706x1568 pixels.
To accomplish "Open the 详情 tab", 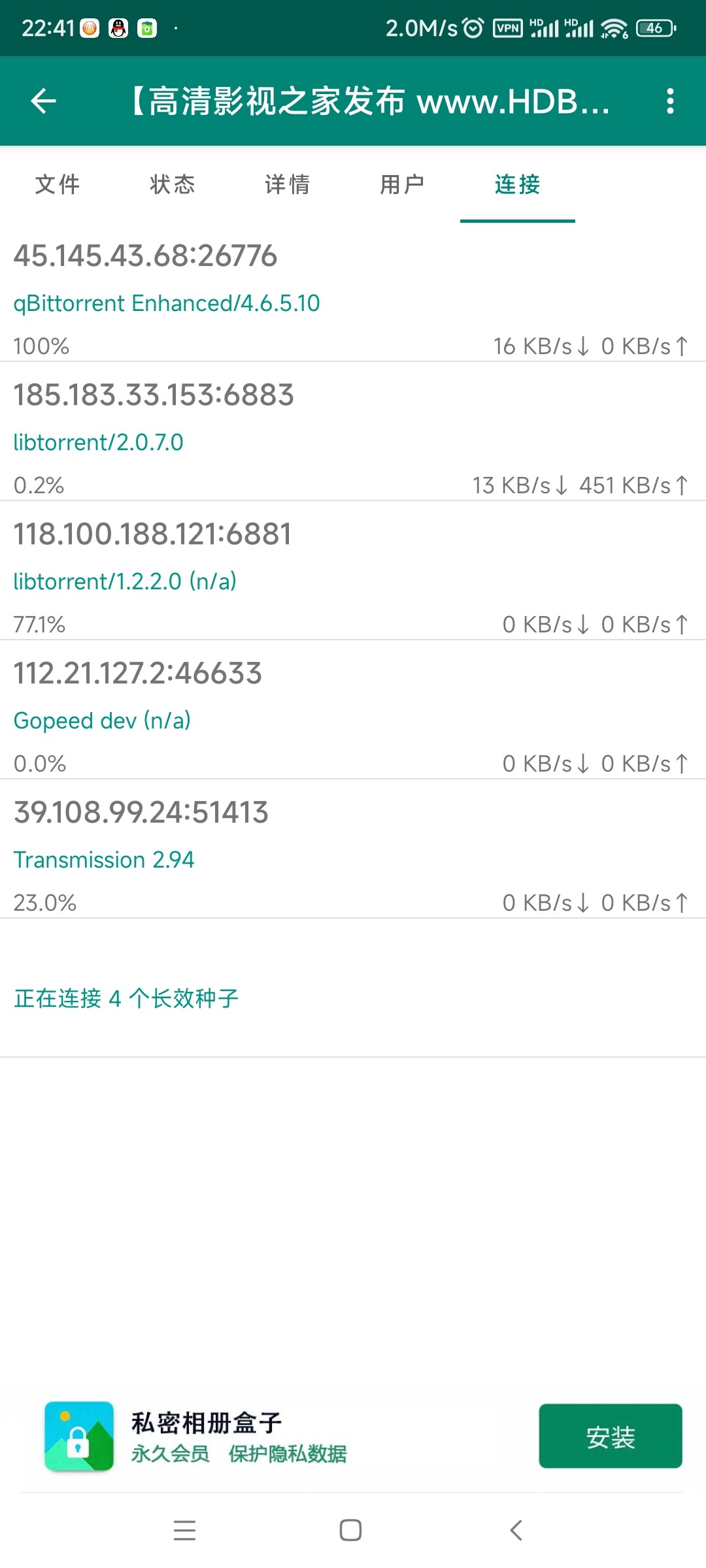I will click(x=288, y=185).
